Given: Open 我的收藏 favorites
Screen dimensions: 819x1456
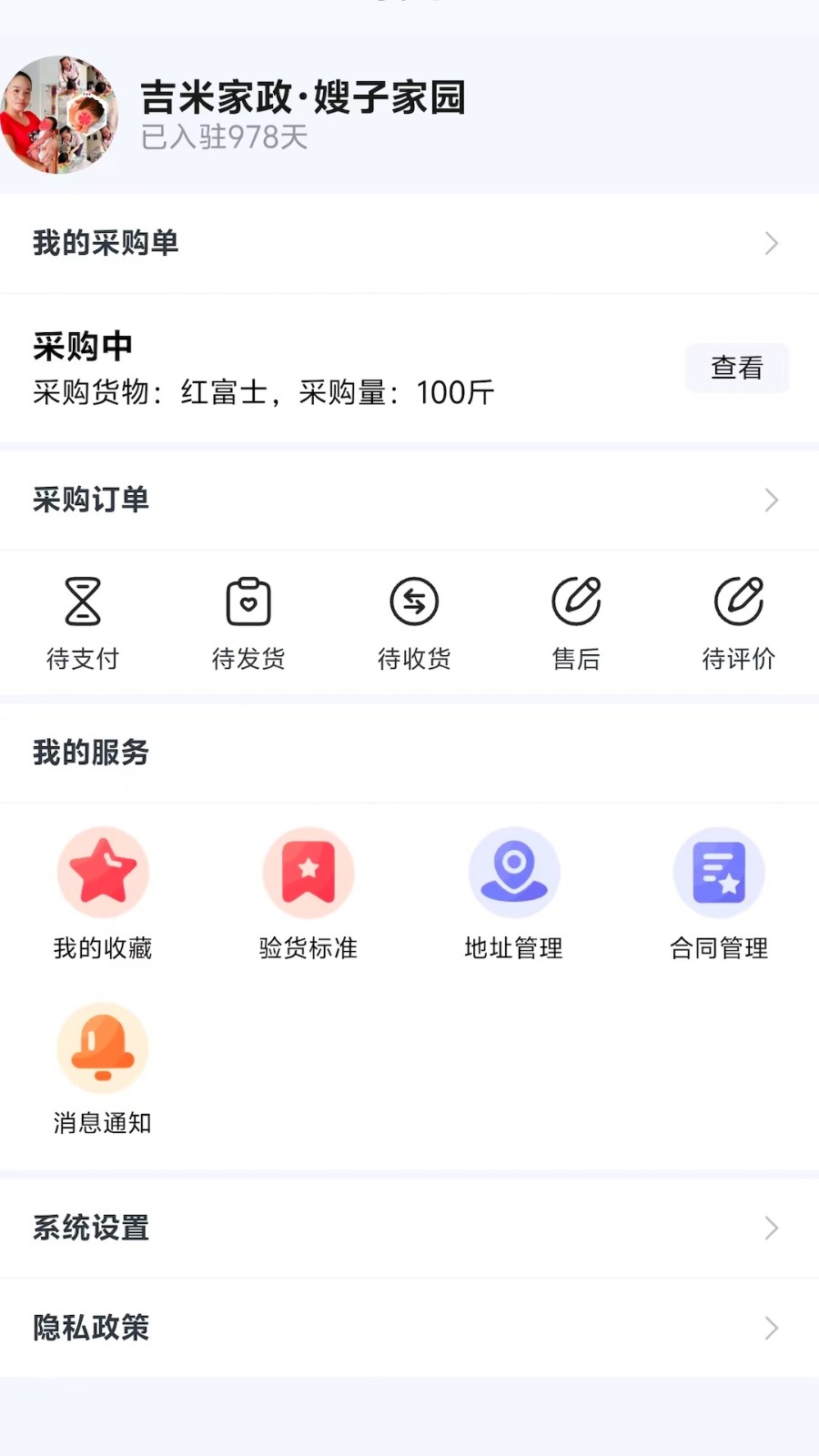Looking at the screenshot, I should click(103, 893).
